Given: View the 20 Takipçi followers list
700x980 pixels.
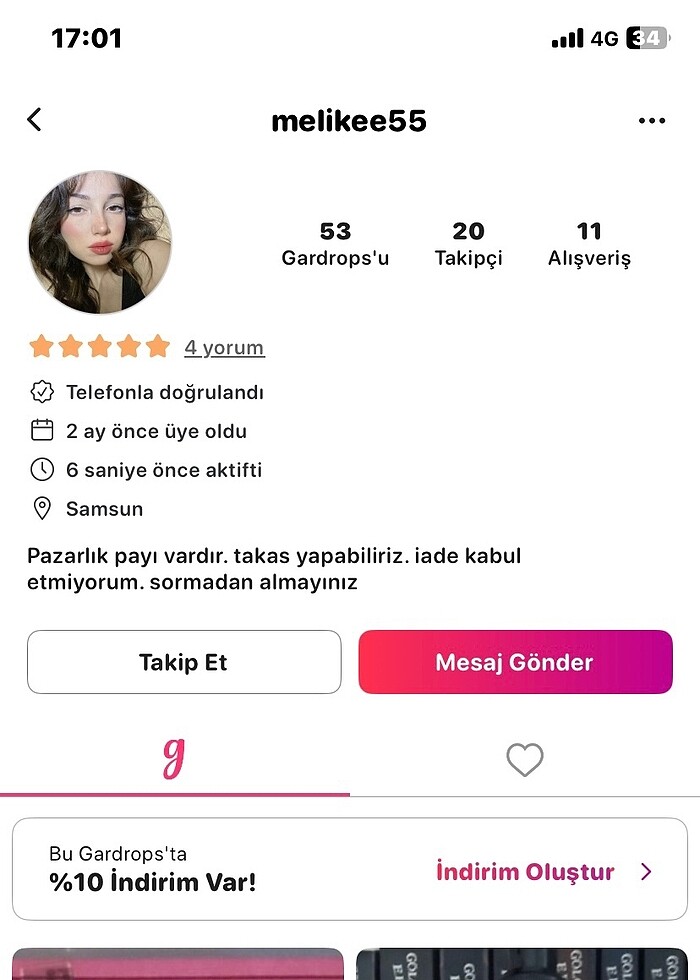Looking at the screenshot, I should [x=468, y=244].
